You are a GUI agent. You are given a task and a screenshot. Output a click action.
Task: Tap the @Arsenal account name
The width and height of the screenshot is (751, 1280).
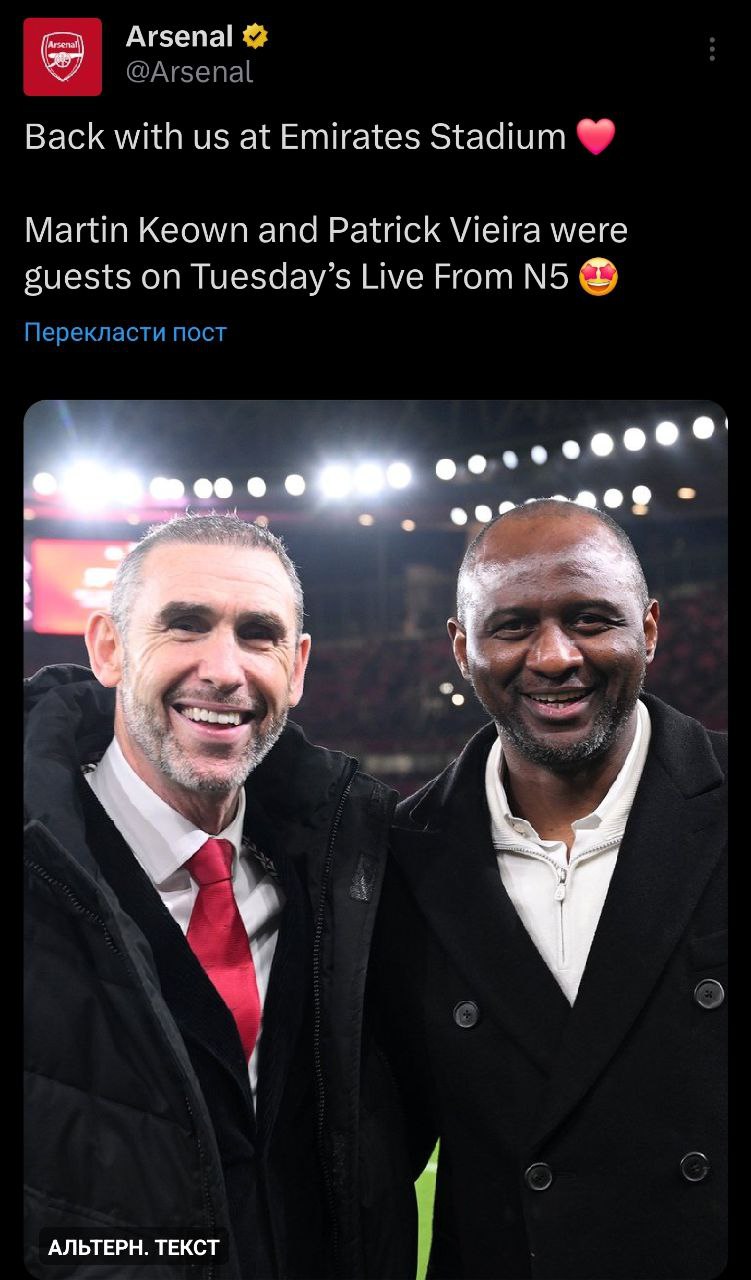[x=189, y=72]
